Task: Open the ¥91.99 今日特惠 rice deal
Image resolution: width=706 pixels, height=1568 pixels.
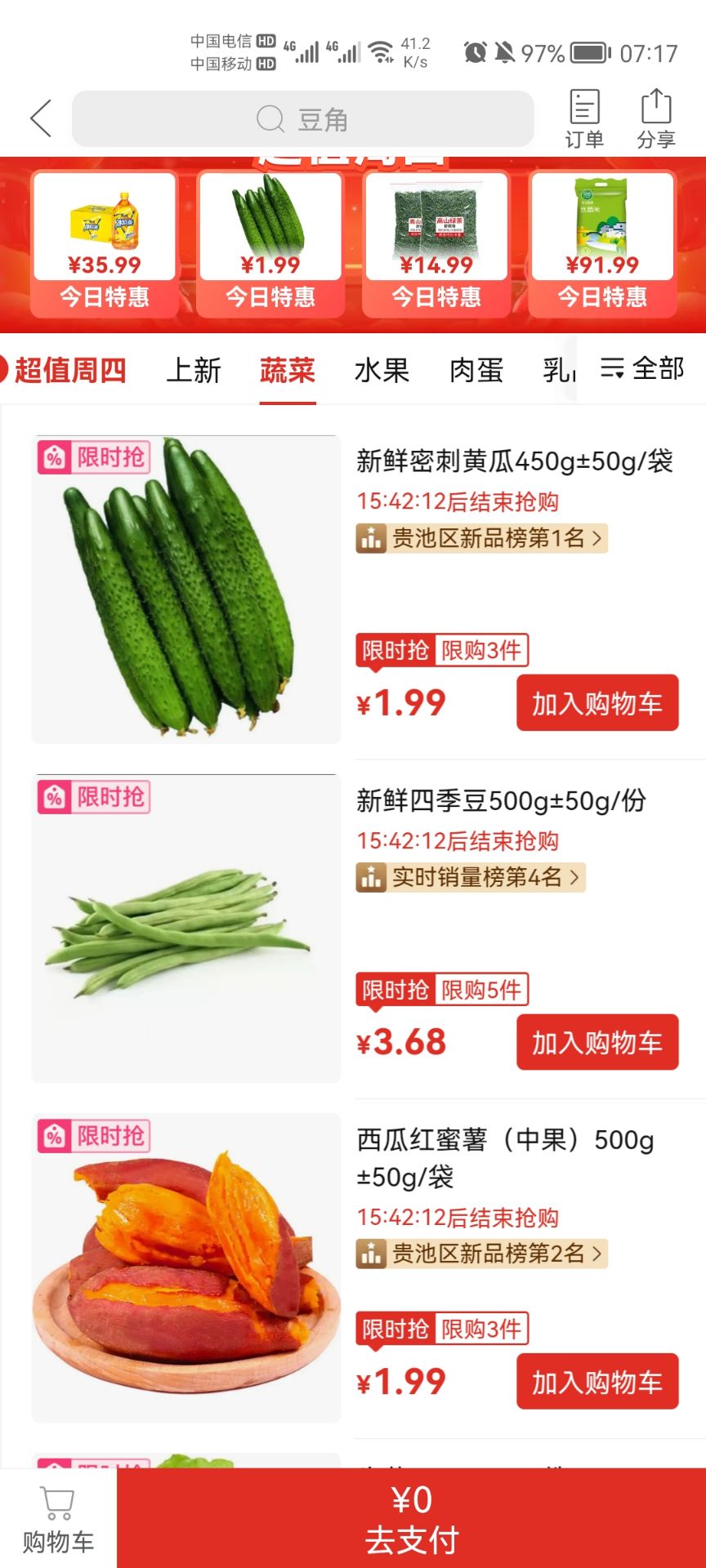Action: coord(602,243)
